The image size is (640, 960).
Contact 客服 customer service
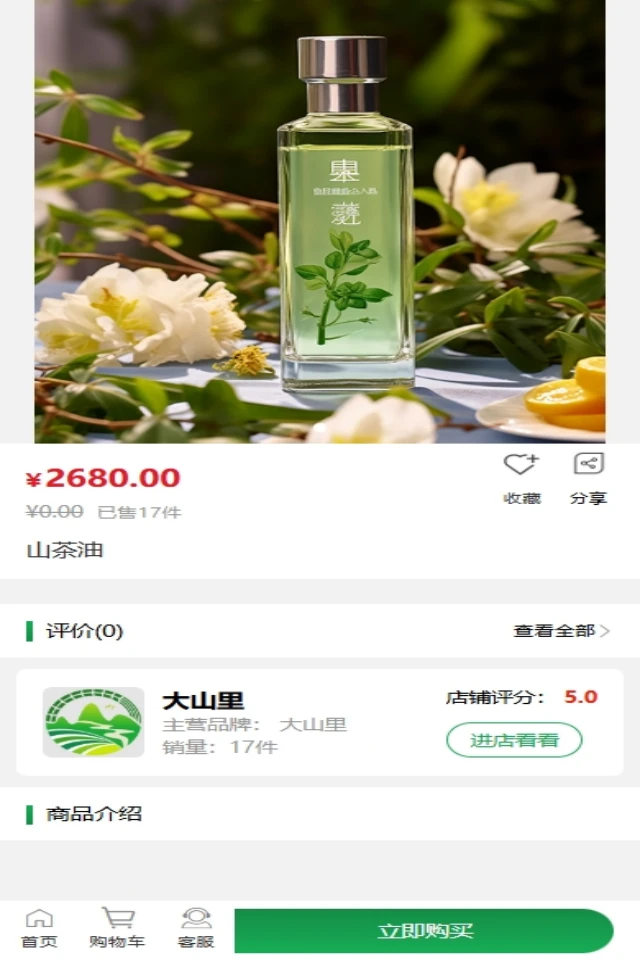point(196,928)
